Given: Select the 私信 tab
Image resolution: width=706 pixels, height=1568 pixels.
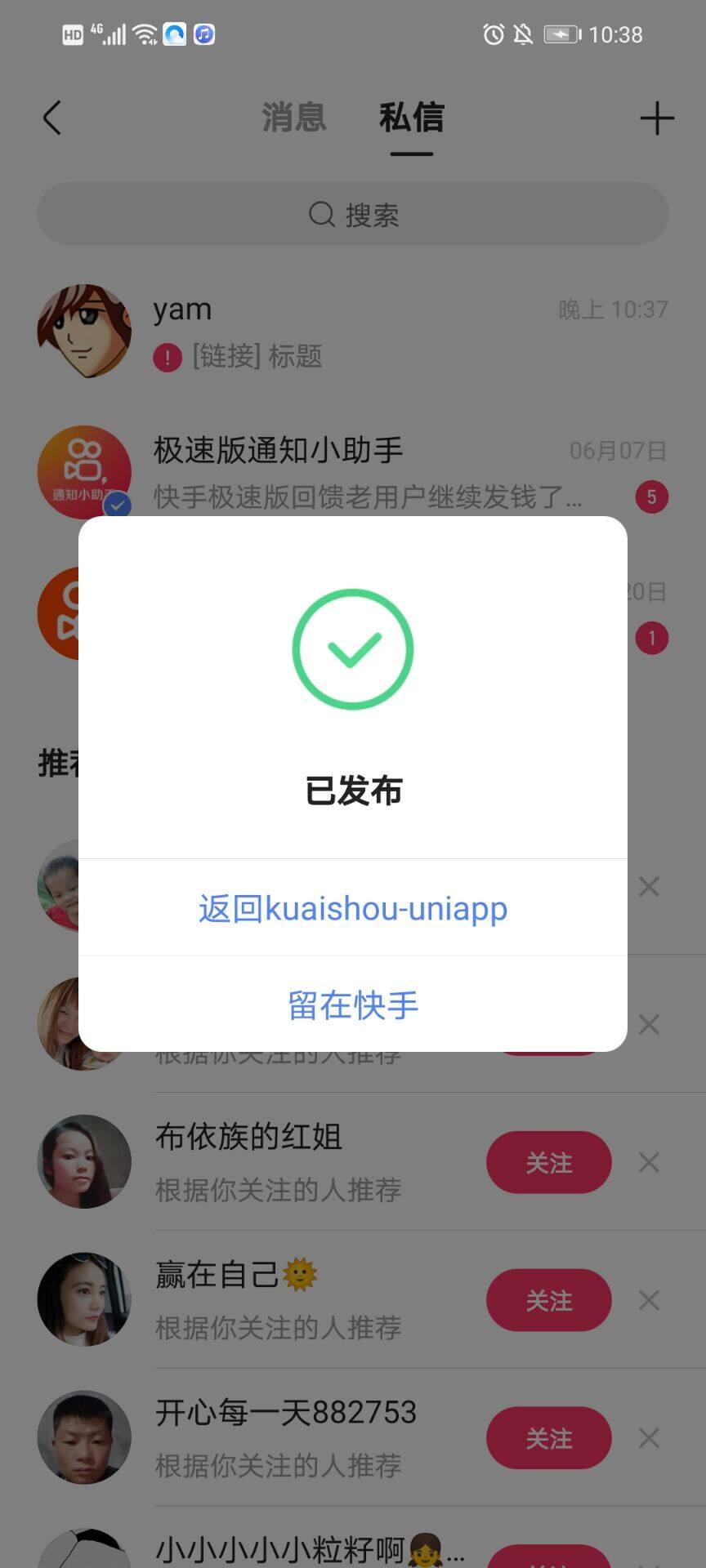Looking at the screenshot, I should click(x=411, y=118).
